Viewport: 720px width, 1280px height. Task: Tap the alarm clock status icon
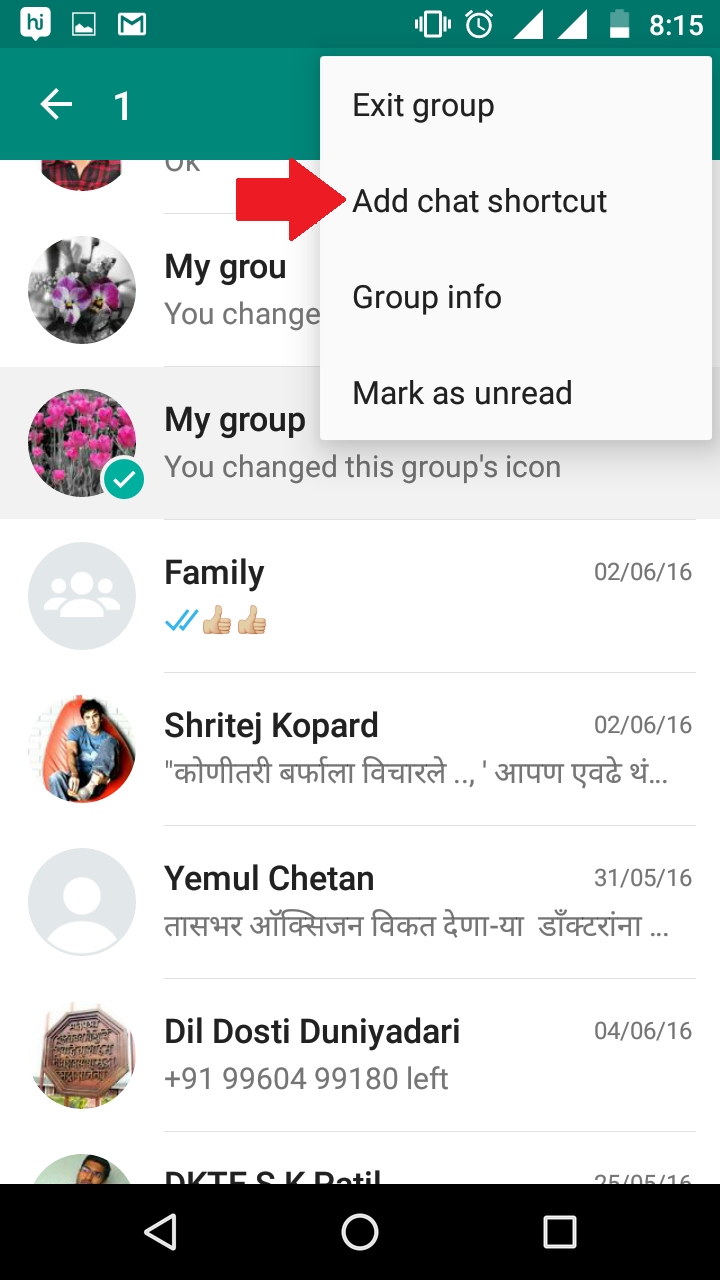pyautogui.click(x=478, y=24)
